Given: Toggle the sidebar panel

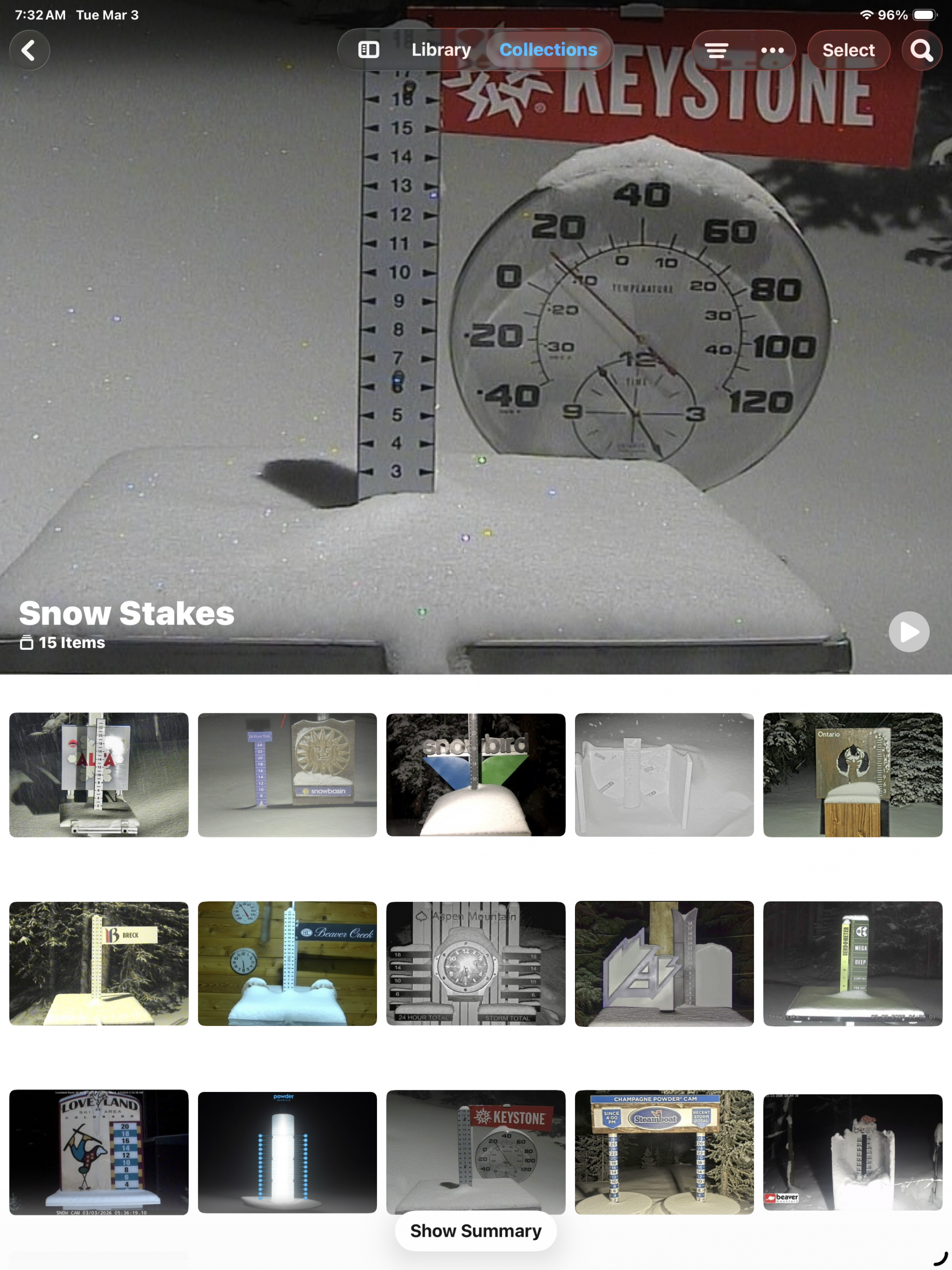Looking at the screenshot, I should [368, 50].
